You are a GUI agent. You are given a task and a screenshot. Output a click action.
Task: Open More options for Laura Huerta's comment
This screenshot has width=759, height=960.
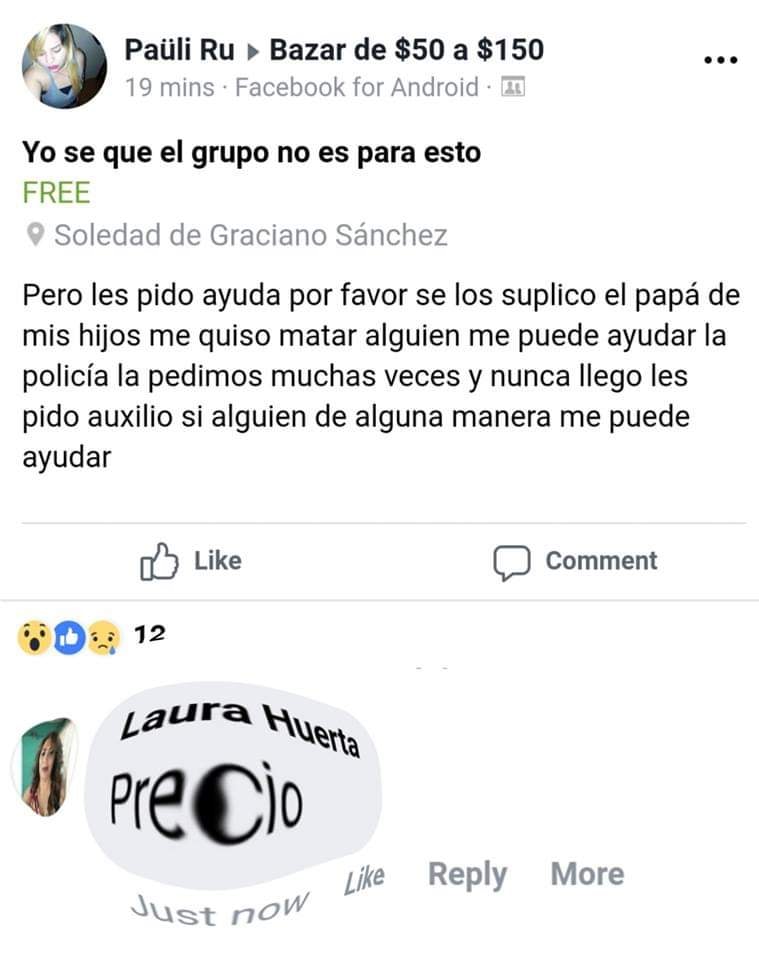[x=587, y=875]
